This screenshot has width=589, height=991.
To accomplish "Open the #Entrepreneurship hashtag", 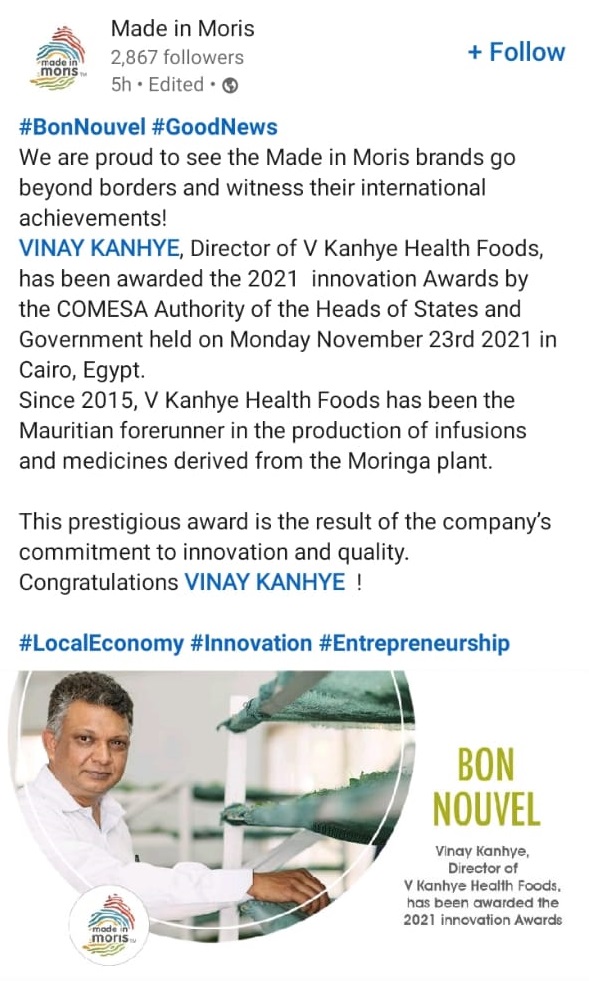I will pos(414,643).
